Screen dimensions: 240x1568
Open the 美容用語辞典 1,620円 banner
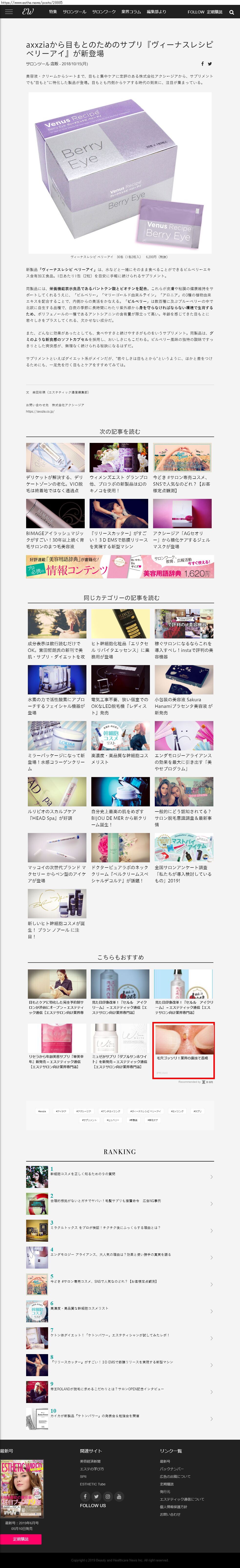[120, 567]
